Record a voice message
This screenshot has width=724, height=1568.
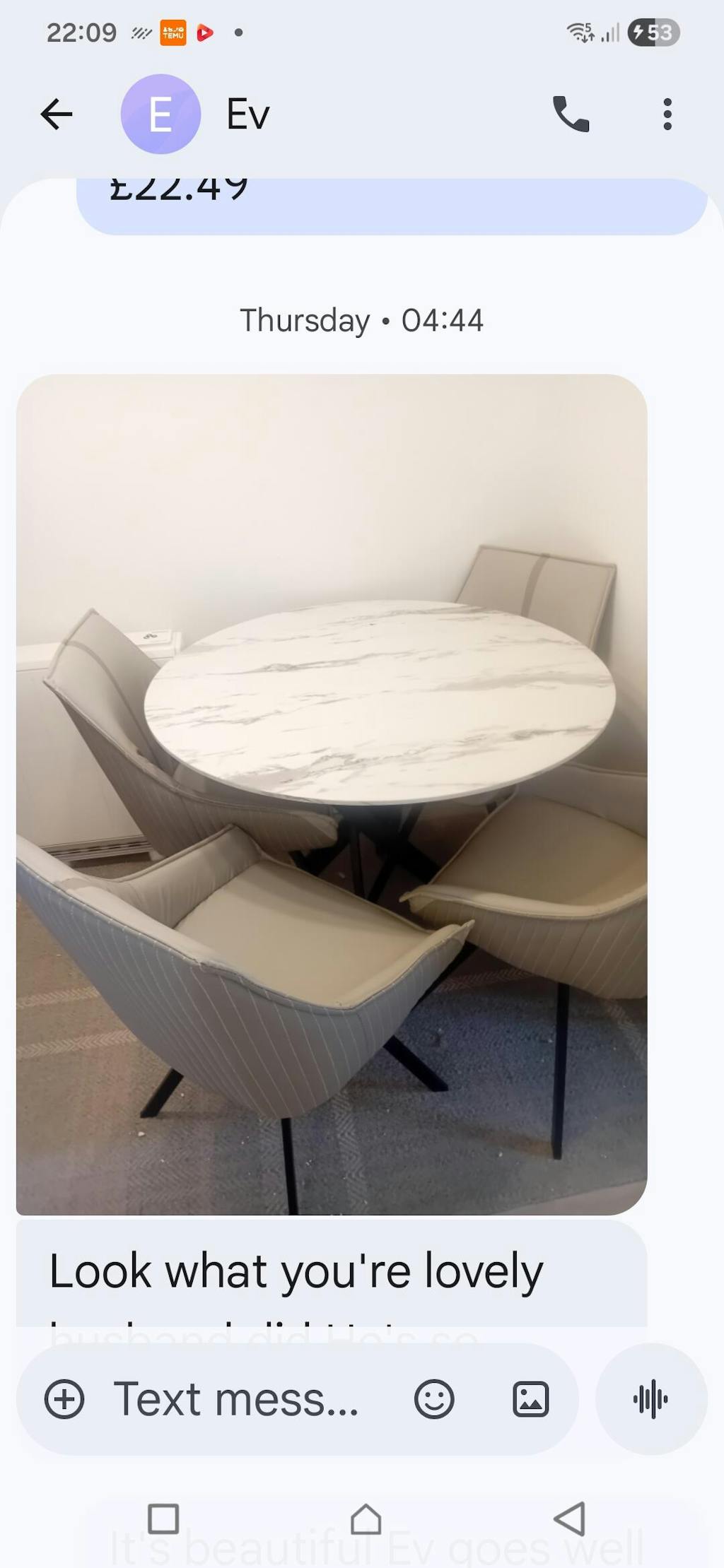651,1399
